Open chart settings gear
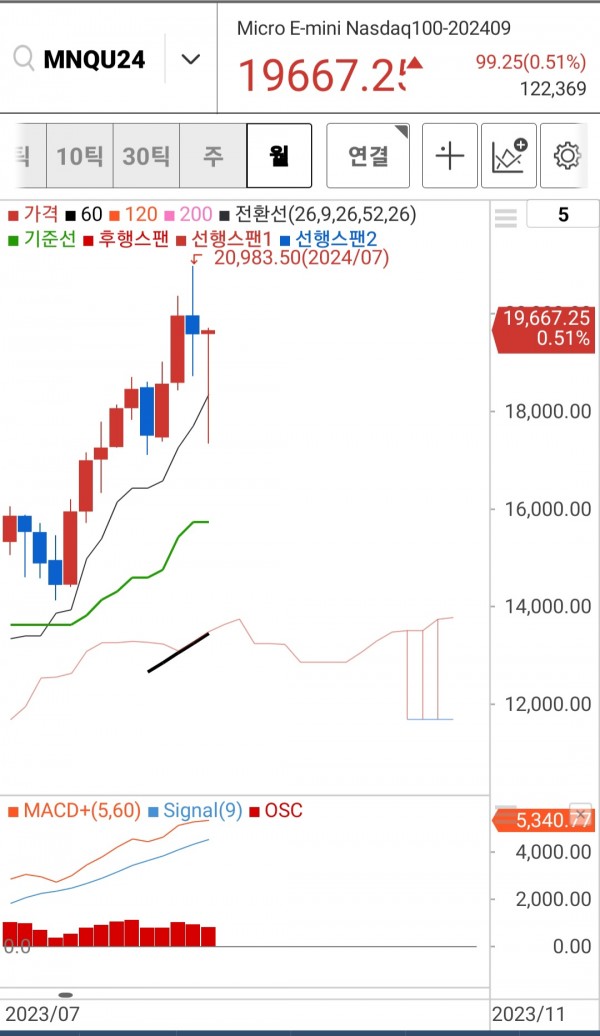Screen dimensions: 600x1036 [567, 156]
